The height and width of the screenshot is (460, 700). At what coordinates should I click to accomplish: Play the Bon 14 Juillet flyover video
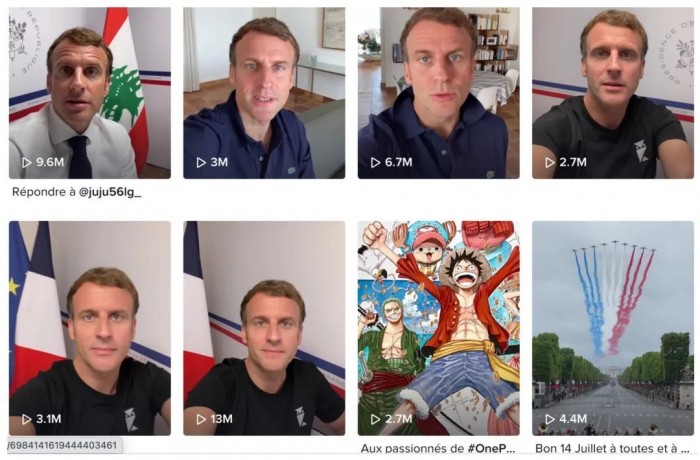pyautogui.click(x=613, y=328)
